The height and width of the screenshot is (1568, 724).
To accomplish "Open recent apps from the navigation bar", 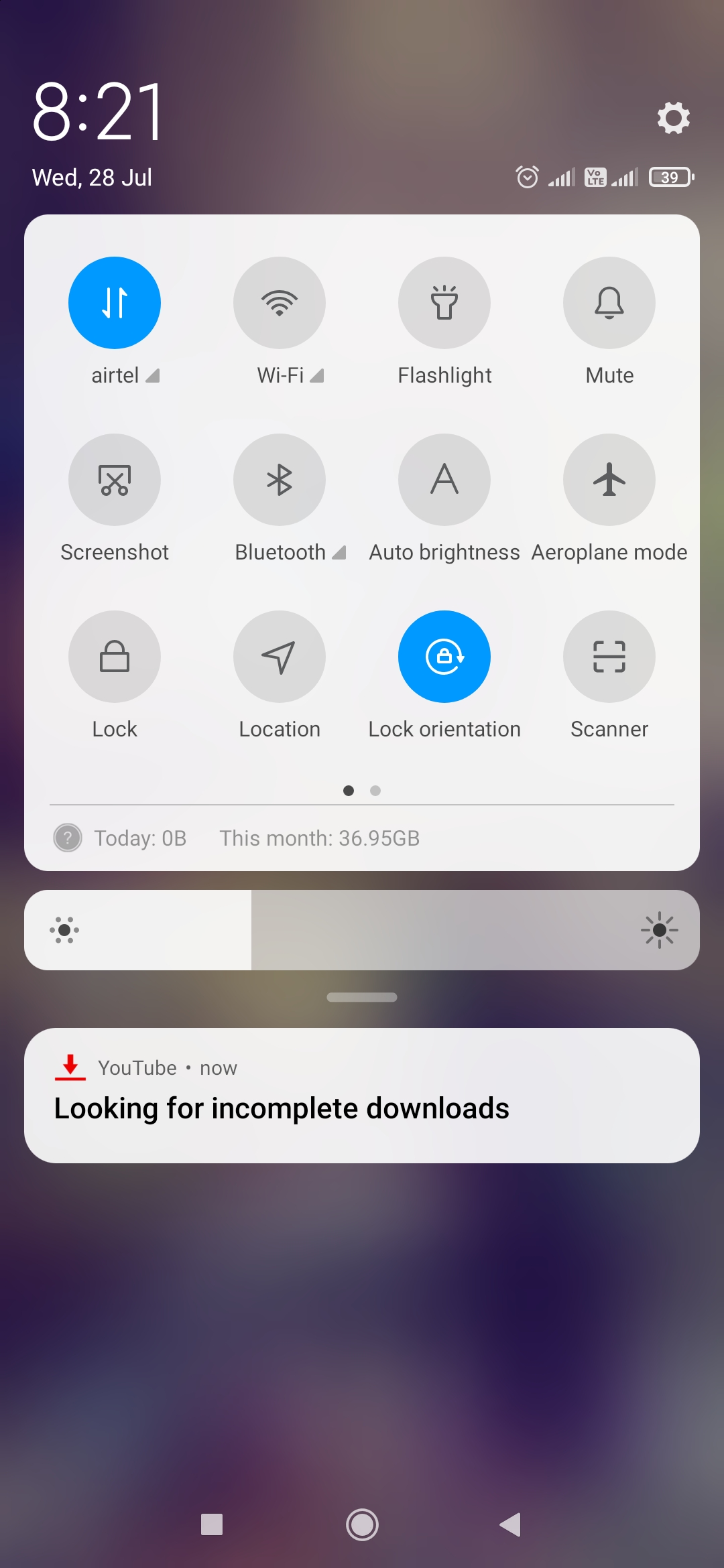I will pos(212,1524).
